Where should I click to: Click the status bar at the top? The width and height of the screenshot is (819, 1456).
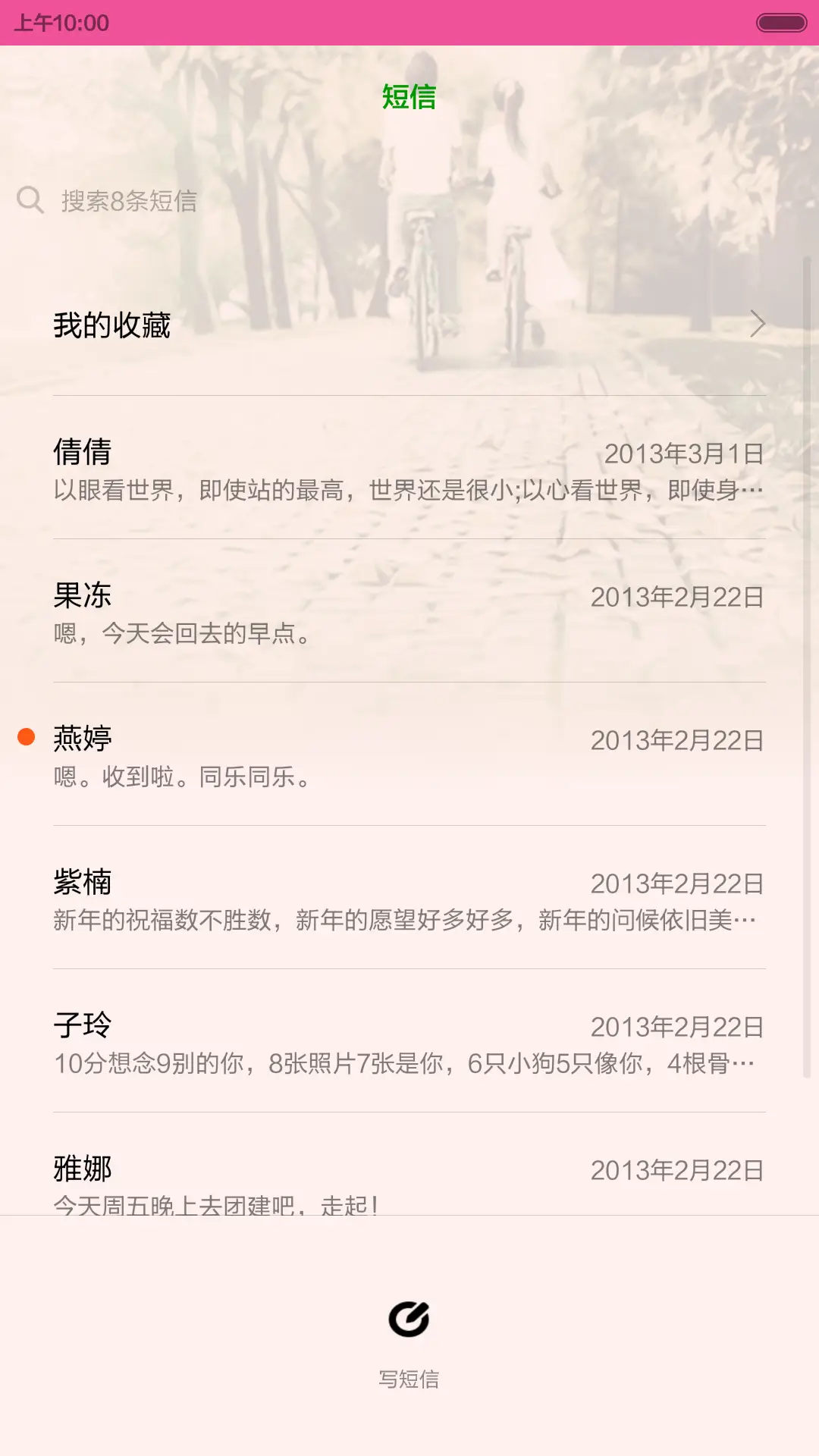(x=409, y=21)
